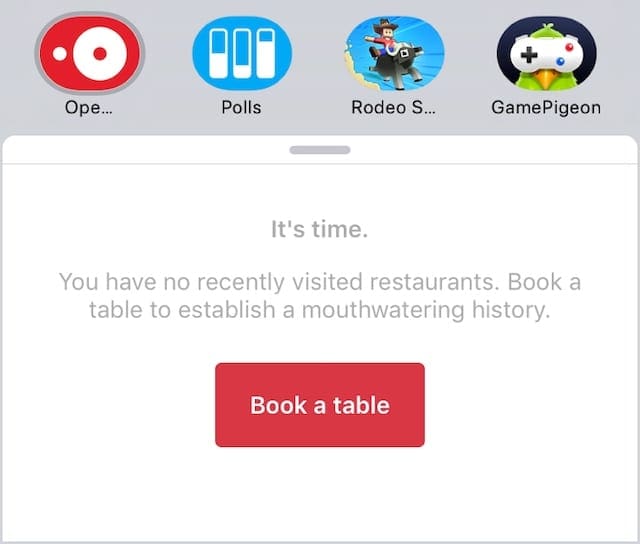Viewport: 640px width, 544px height.
Task: Tap the panel grabber handle
Action: pos(320,150)
